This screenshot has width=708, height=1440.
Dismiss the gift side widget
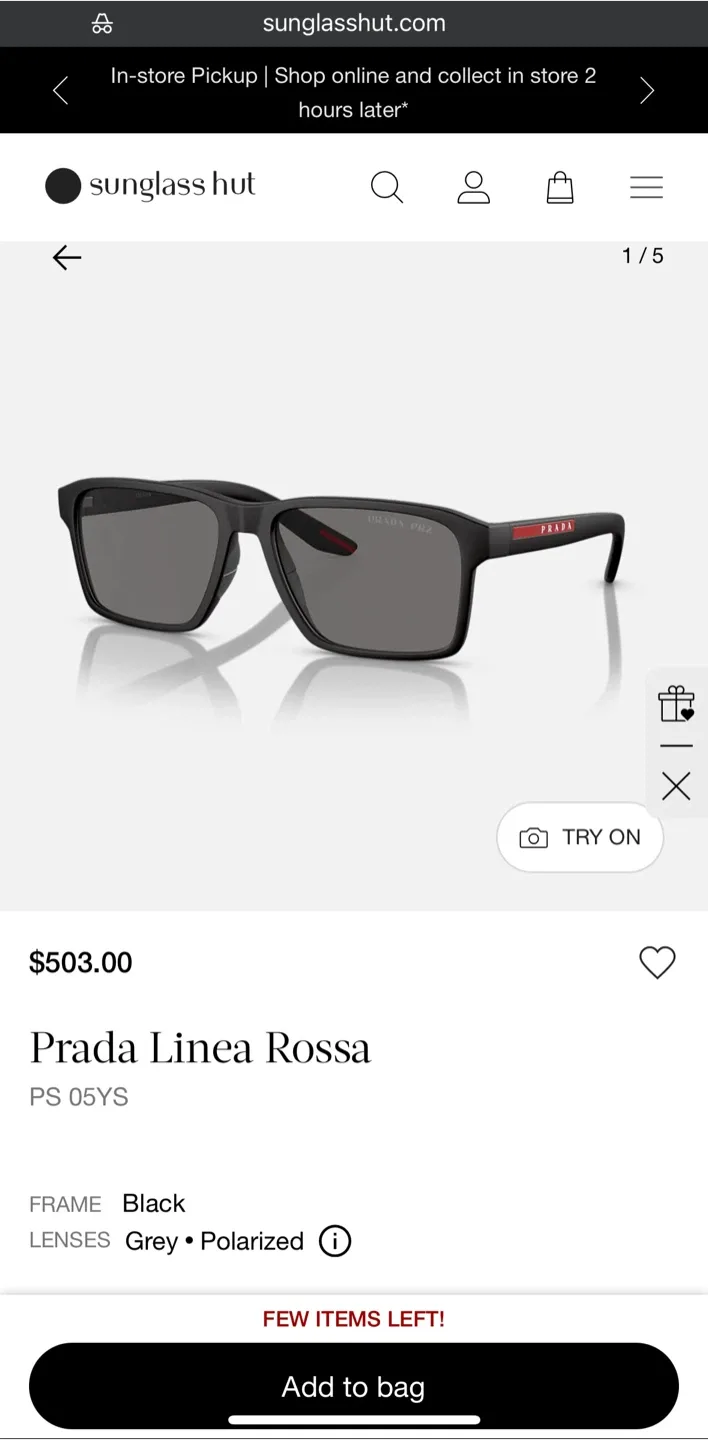(676, 787)
